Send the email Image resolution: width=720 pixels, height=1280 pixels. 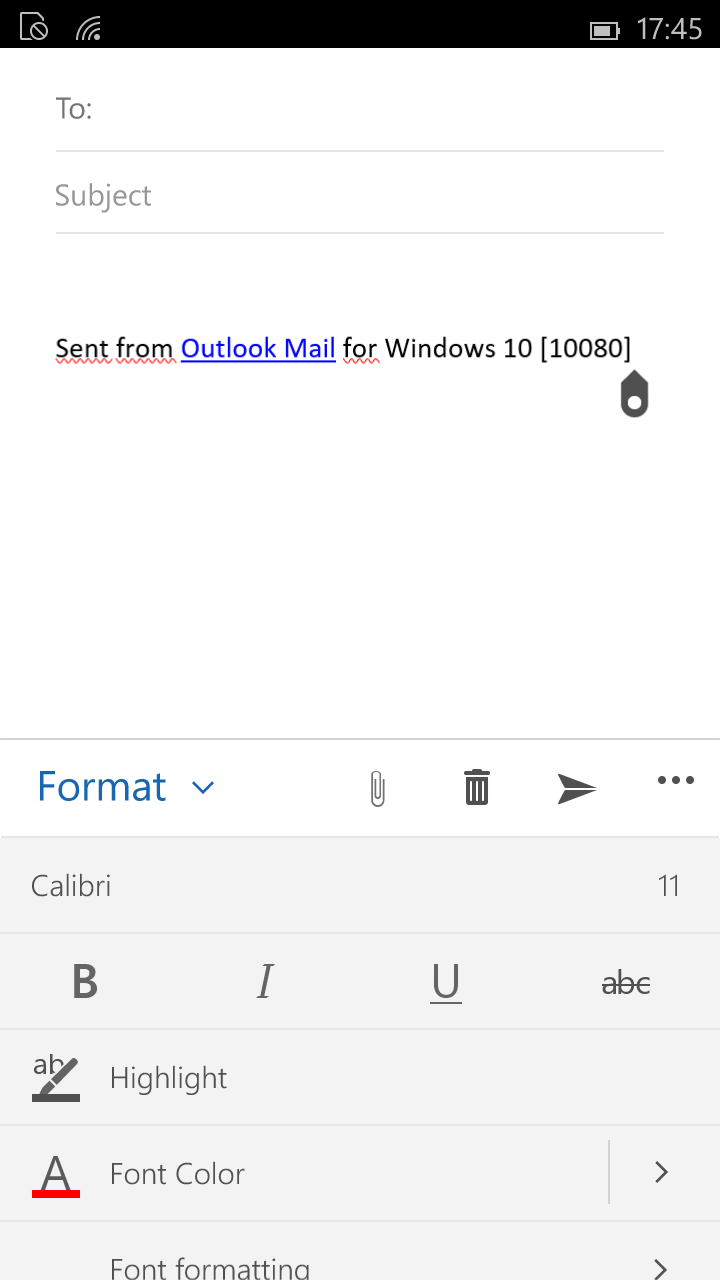tap(576, 788)
